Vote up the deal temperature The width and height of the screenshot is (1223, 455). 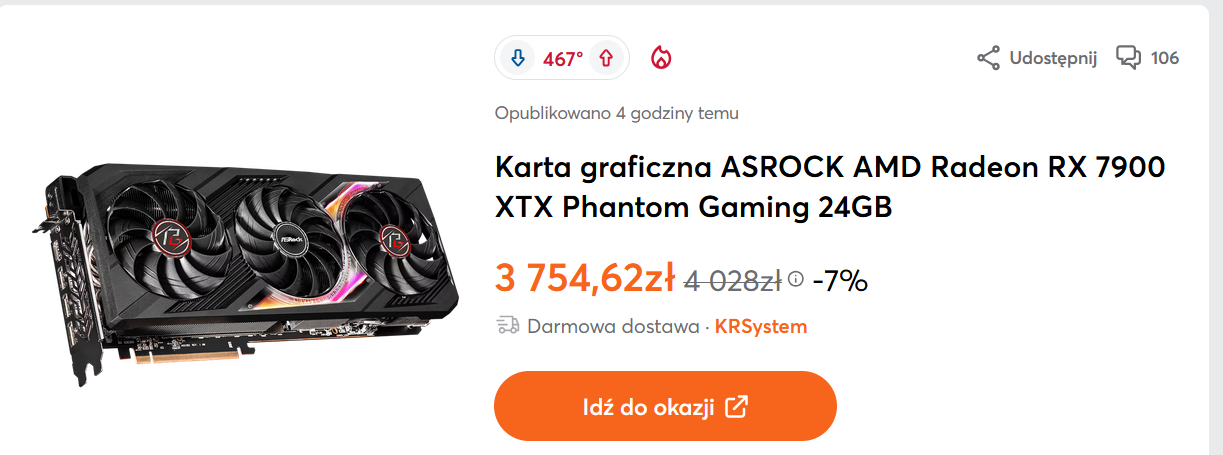coord(605,58)
